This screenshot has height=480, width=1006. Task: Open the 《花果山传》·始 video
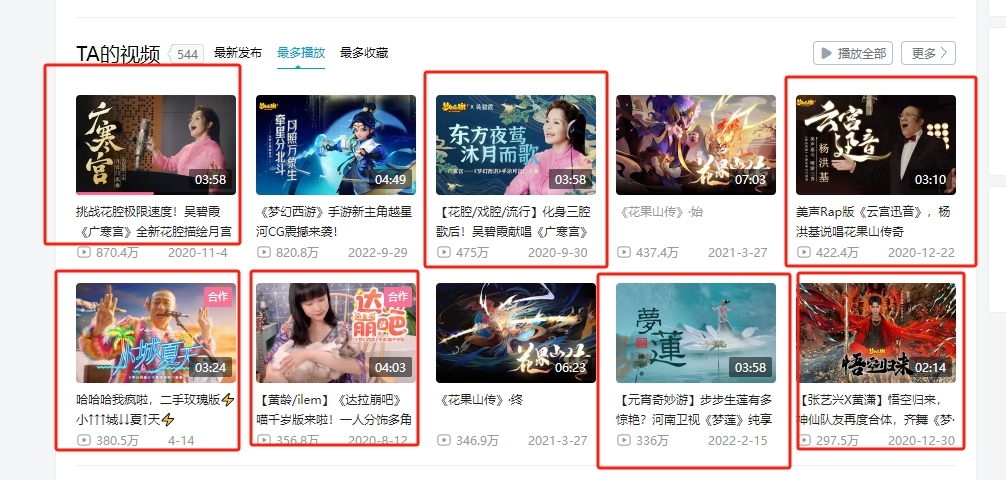pos(696,145)
